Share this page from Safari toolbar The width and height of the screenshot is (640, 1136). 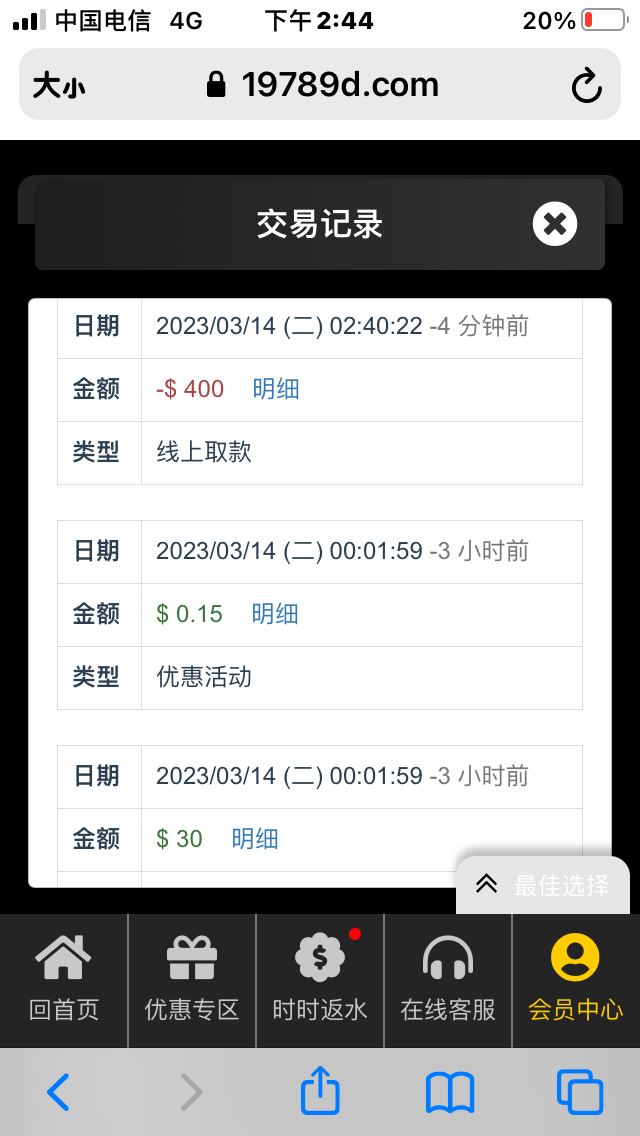(x=320, y=1091)
